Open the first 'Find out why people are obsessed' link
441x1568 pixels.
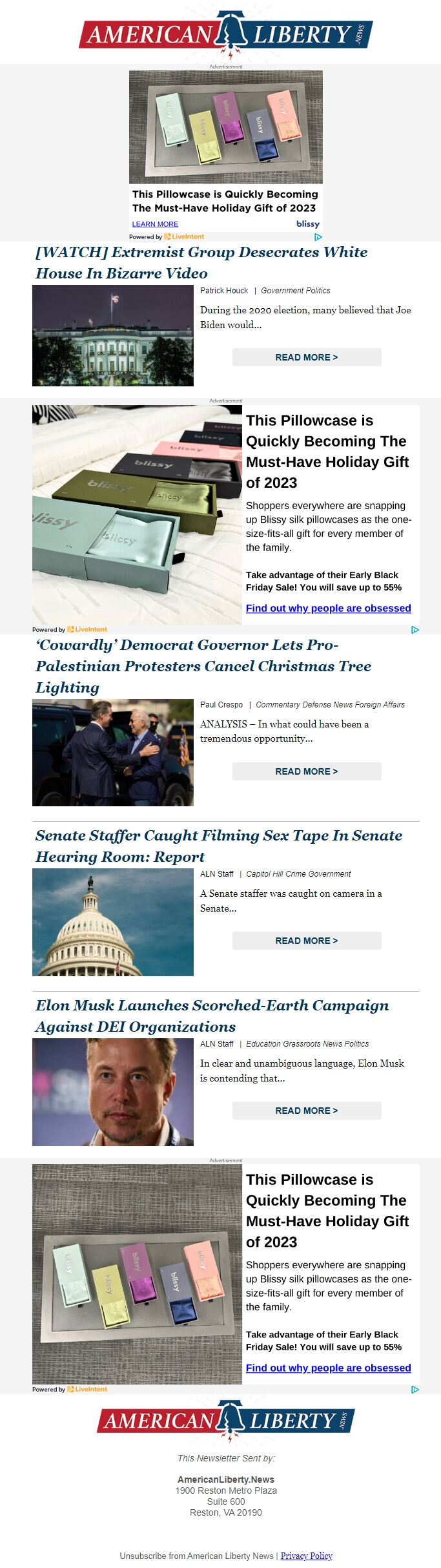click(328, 608)
